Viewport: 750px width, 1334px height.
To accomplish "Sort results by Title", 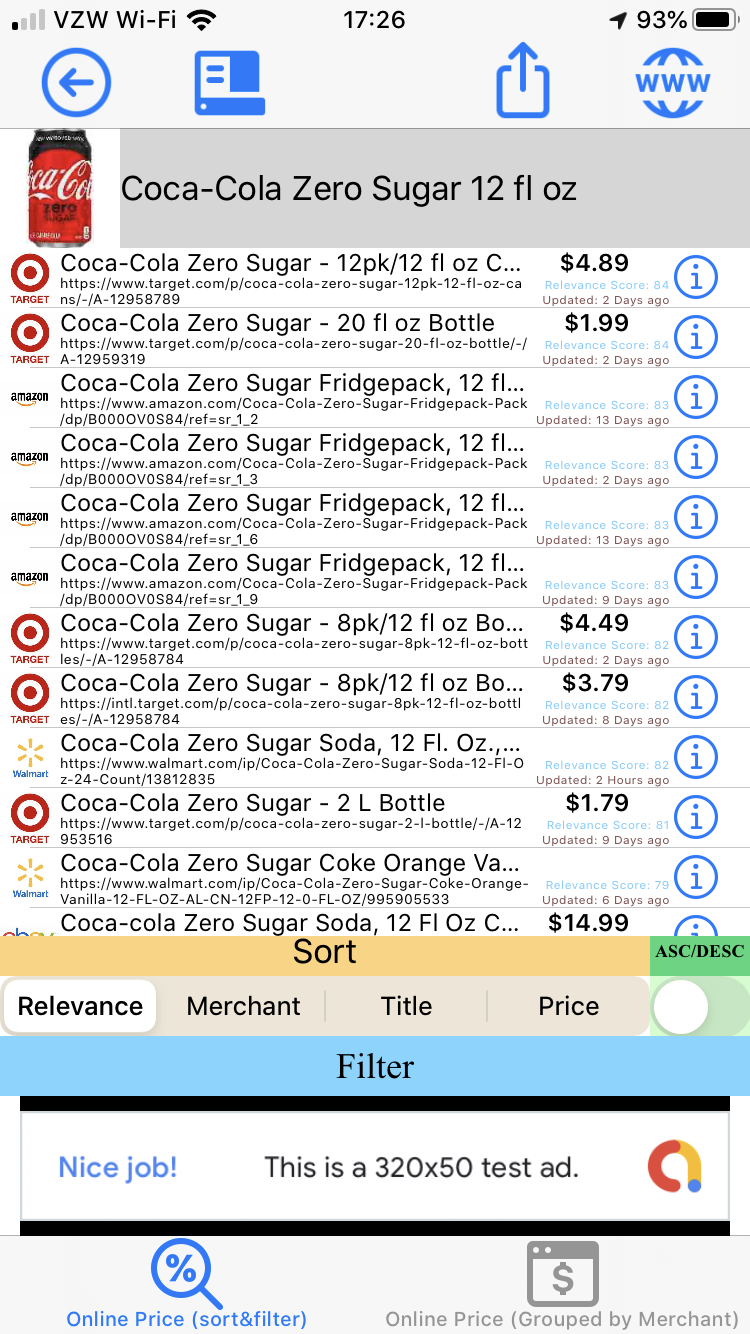I will tap(406, 1006).
